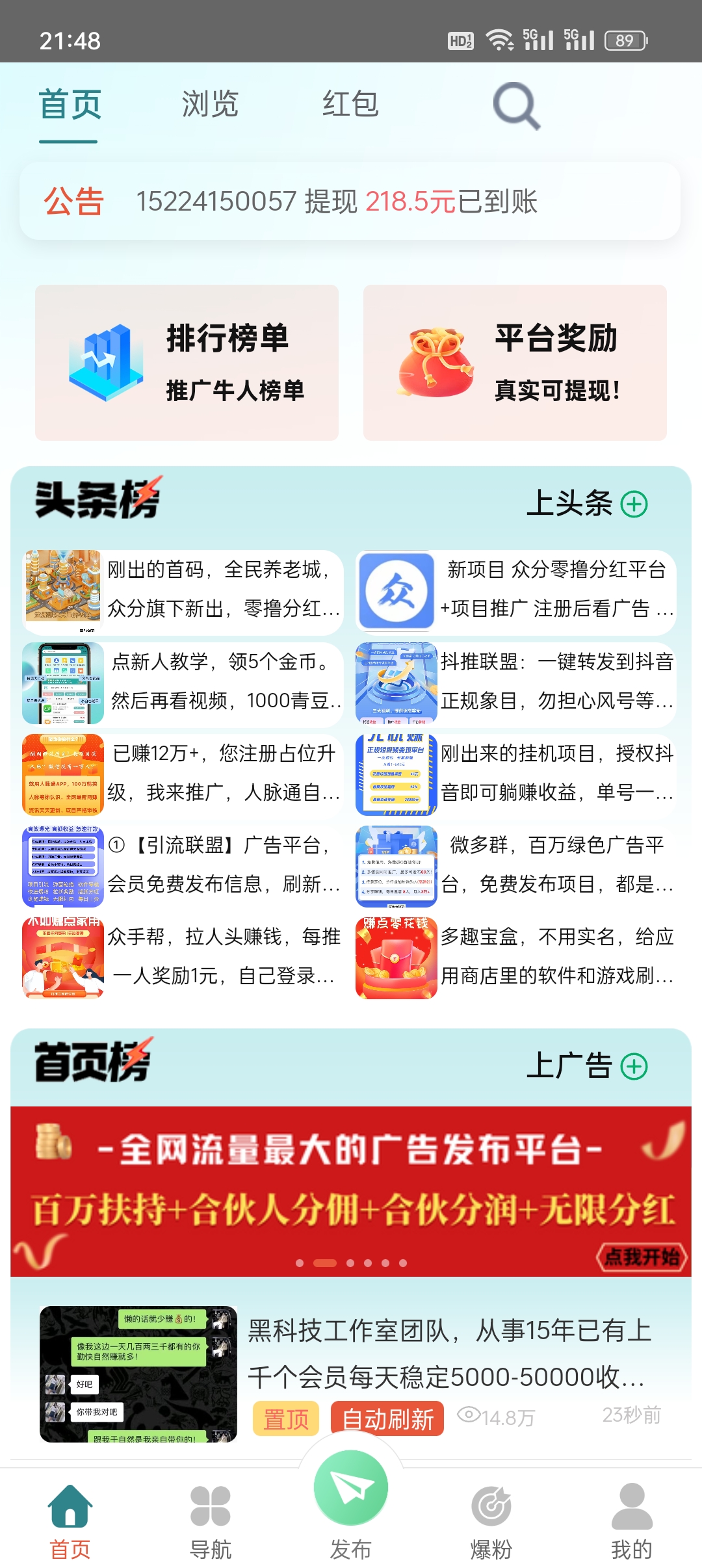Screen dimensions: 702x1568
Task: Open the 众手帮 拉人头赚钱 item
Action: coord(183,958)
